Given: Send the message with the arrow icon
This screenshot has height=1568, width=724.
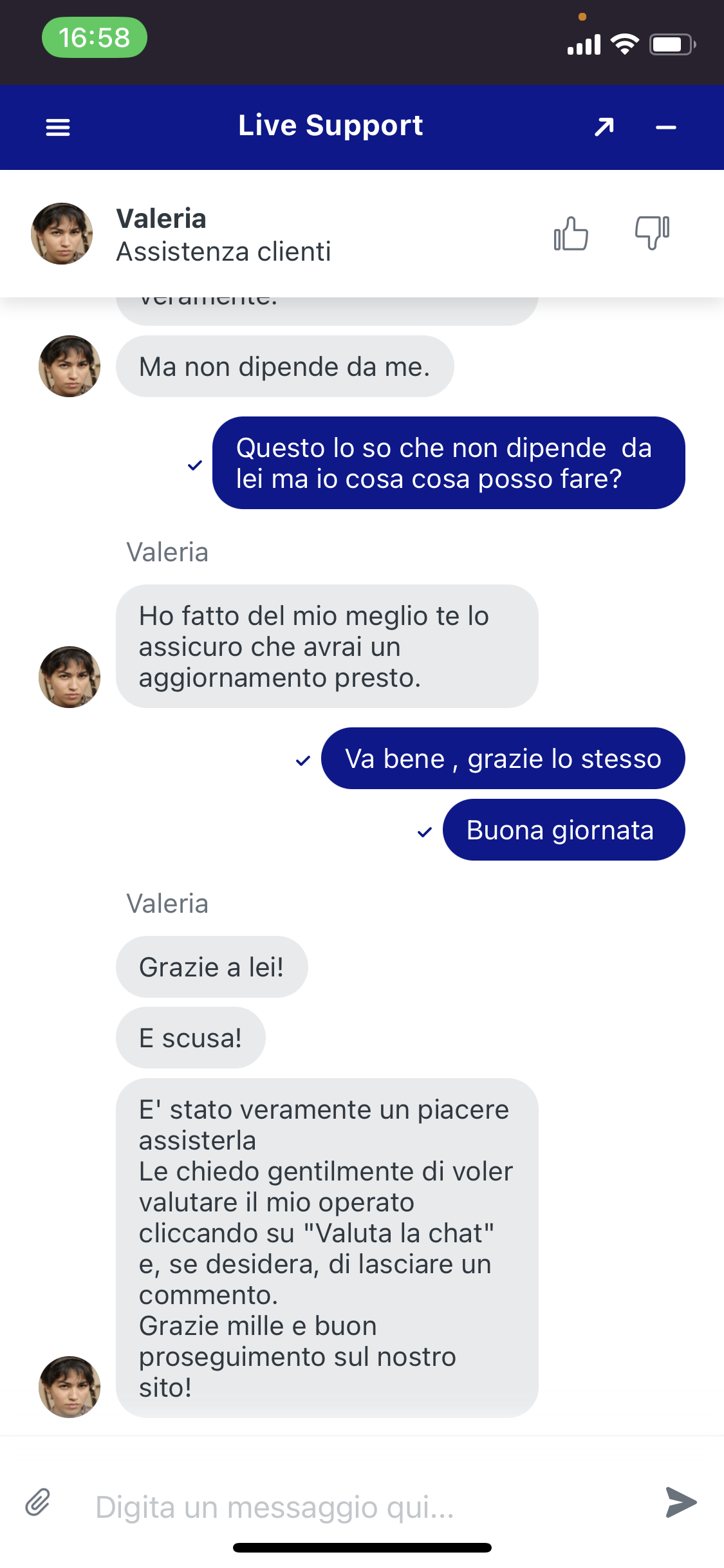Looking at the screenshot, I should tap(681, 1502).
